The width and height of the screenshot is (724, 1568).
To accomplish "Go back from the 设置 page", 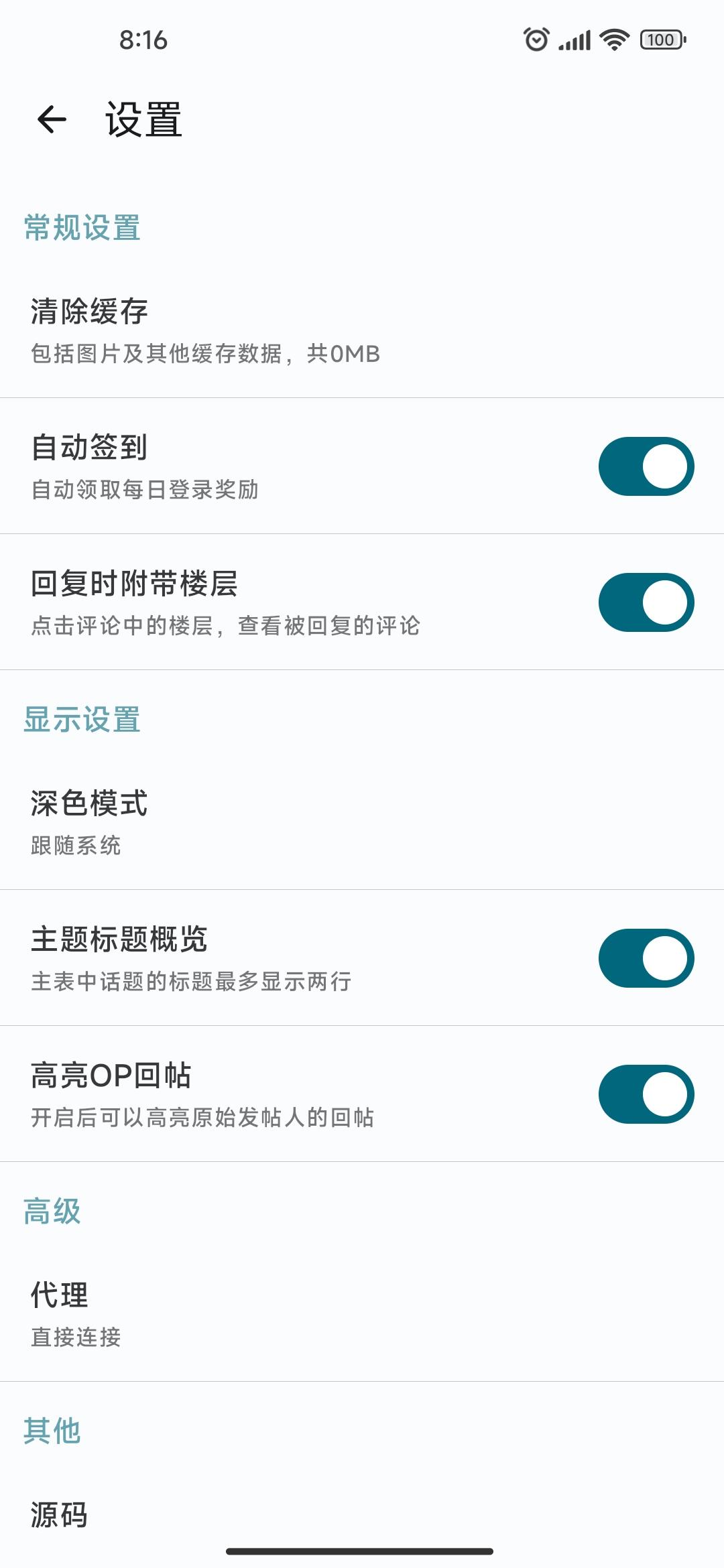I will tap(52, 120).
